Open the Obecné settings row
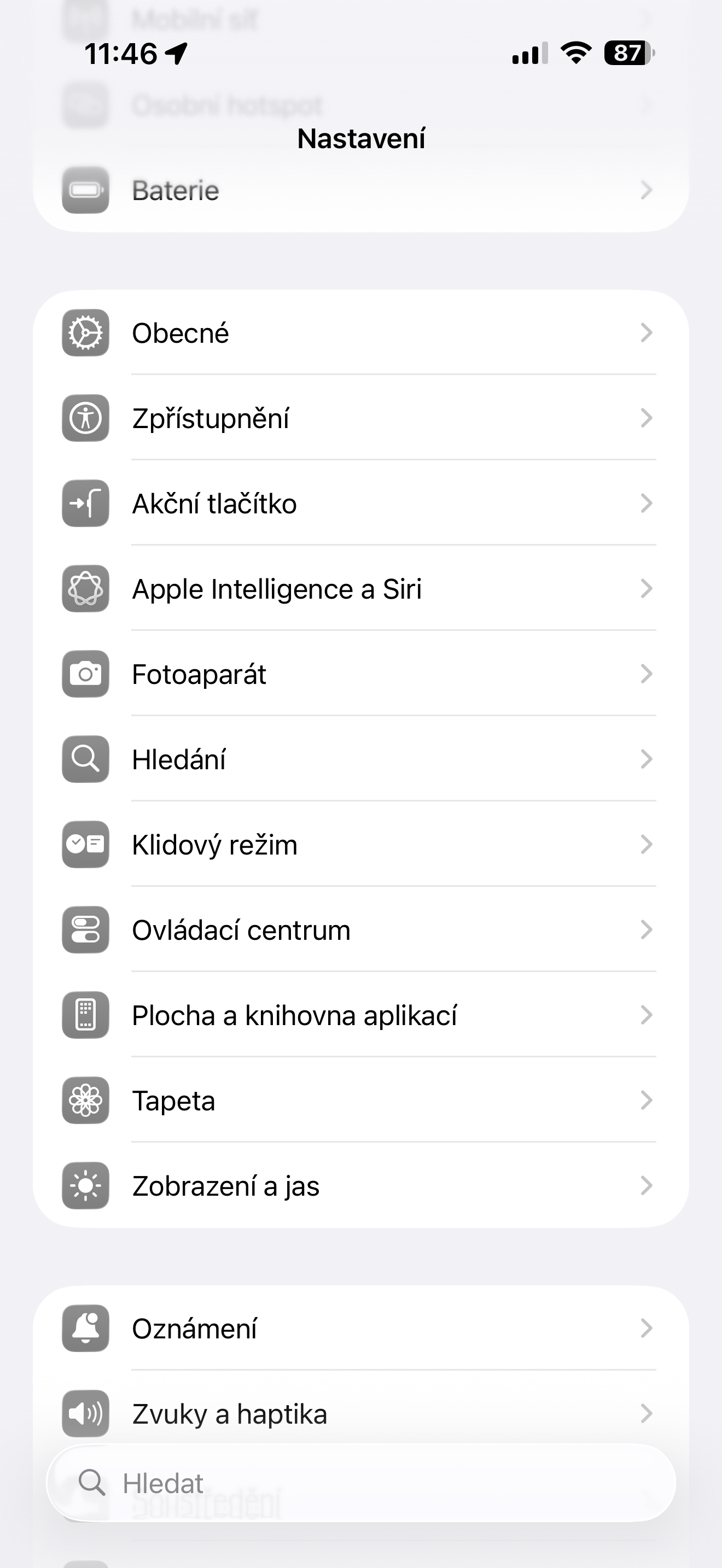The width and height of the screenshot is (722, 1568). click(x=359, y=333)
